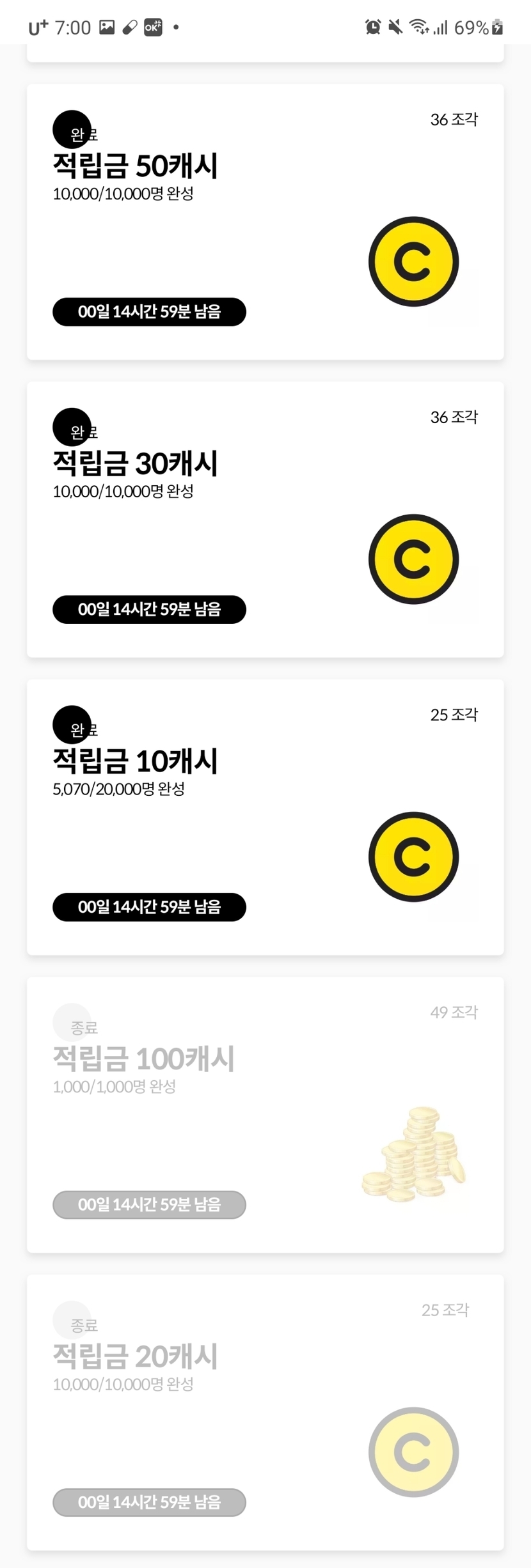This screenshot has width=531, height=1568.
Task: Open the 적립금 30캐시 reward card
Action: [265, 519]
